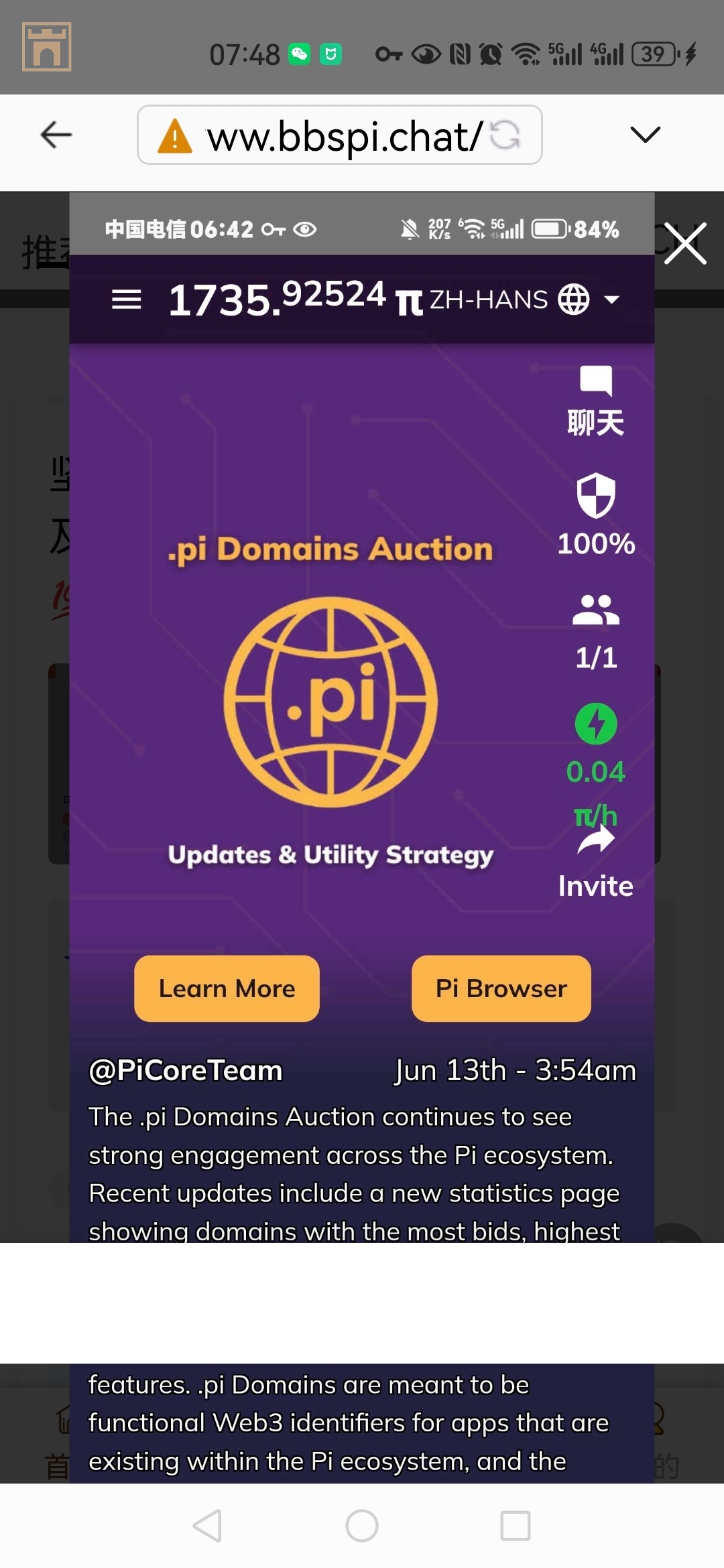Tap the bbspi.chat address bar
Image resolution: width=724 pixels, height=1568 pixels.
click(x=335, y=135)
